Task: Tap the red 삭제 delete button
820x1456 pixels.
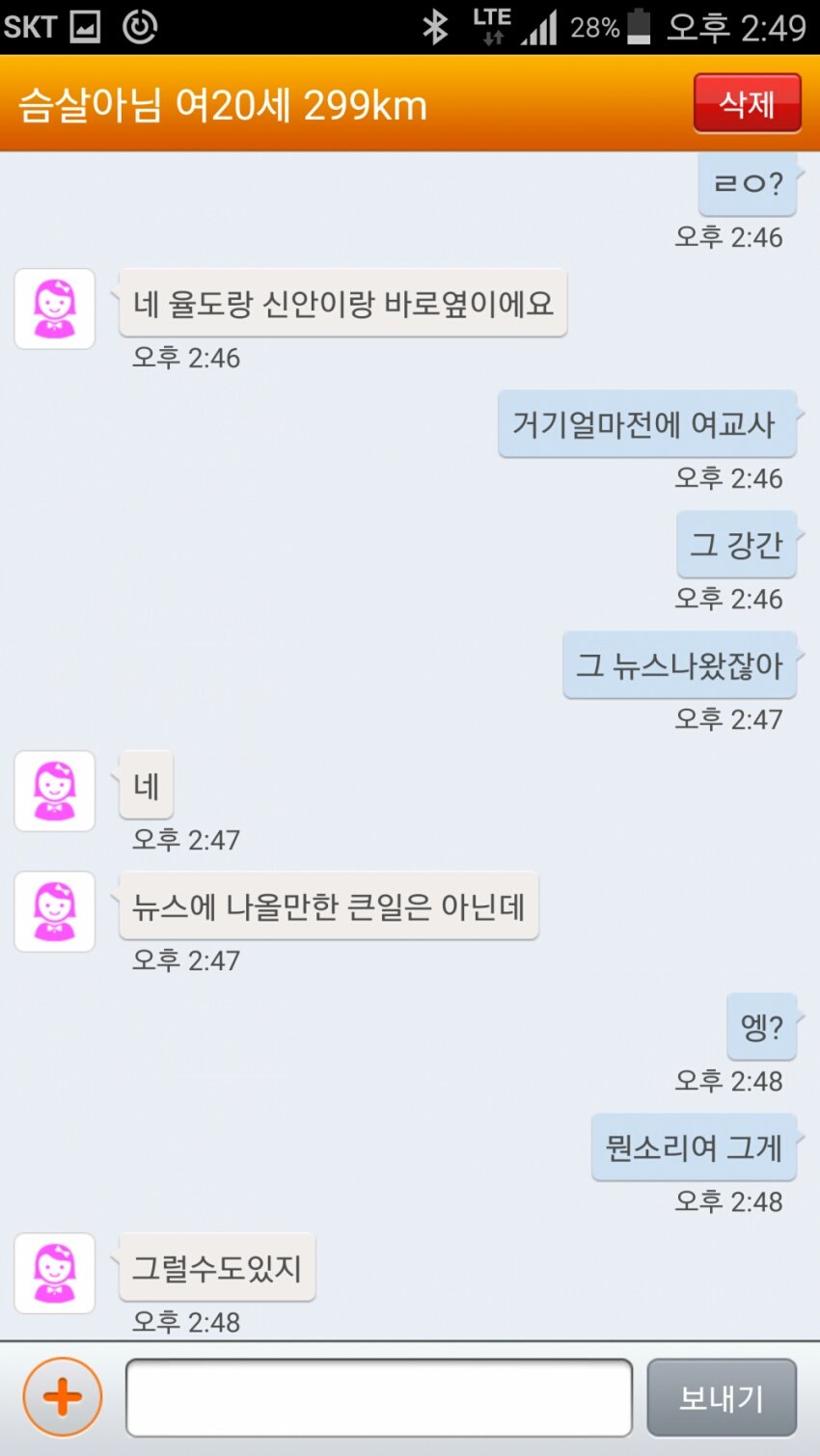Action: point(747,103)
